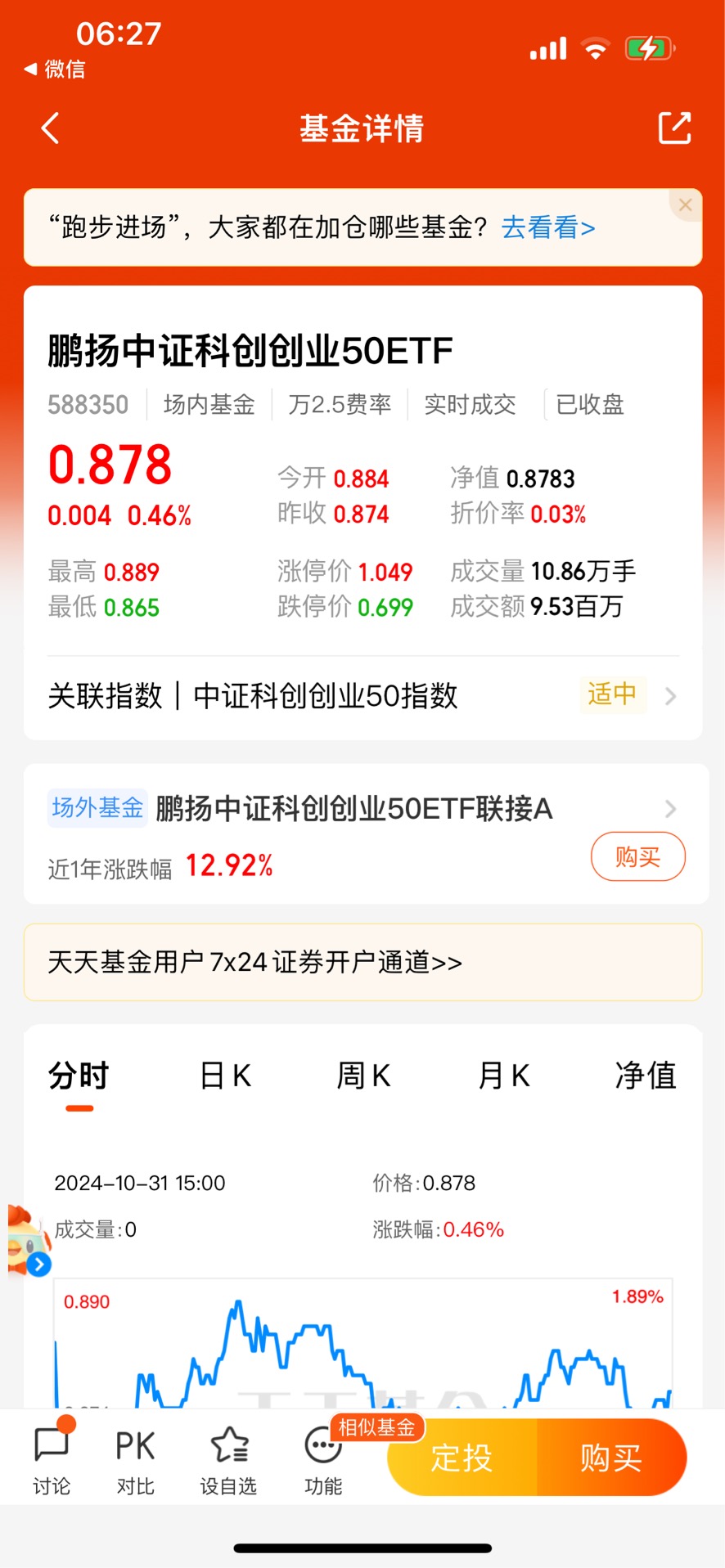
Task: Dismiss the top banner with the × icon
Action: click(x=685, y=204)
